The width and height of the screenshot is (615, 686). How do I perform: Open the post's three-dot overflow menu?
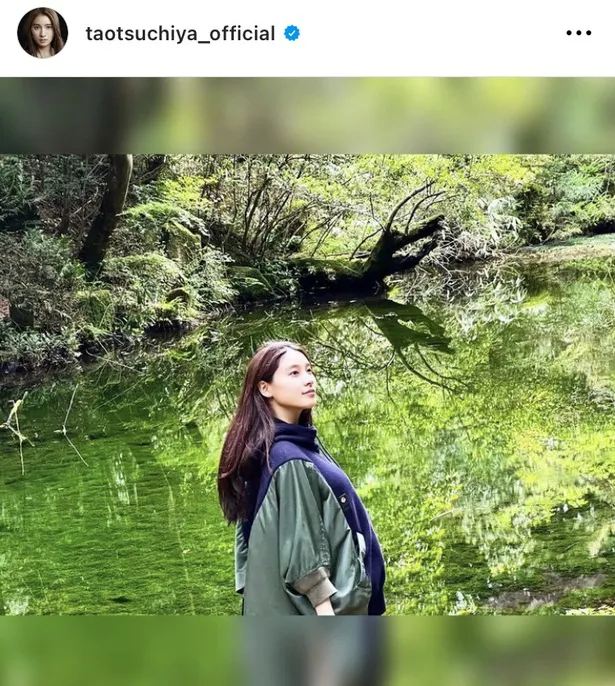point(578,33)
